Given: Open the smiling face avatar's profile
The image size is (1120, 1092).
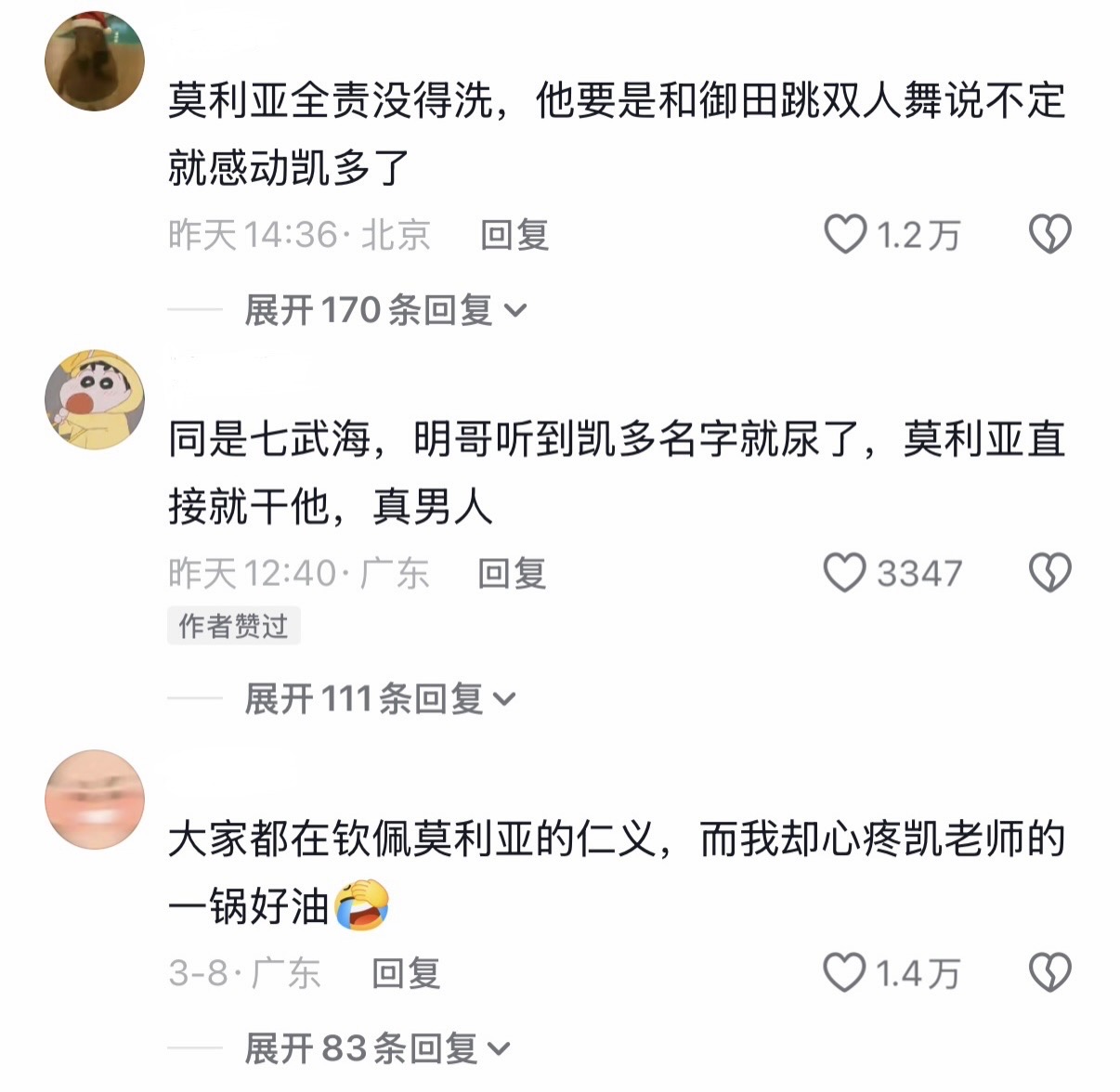Looking at the screenshot, I should (95, 799).
